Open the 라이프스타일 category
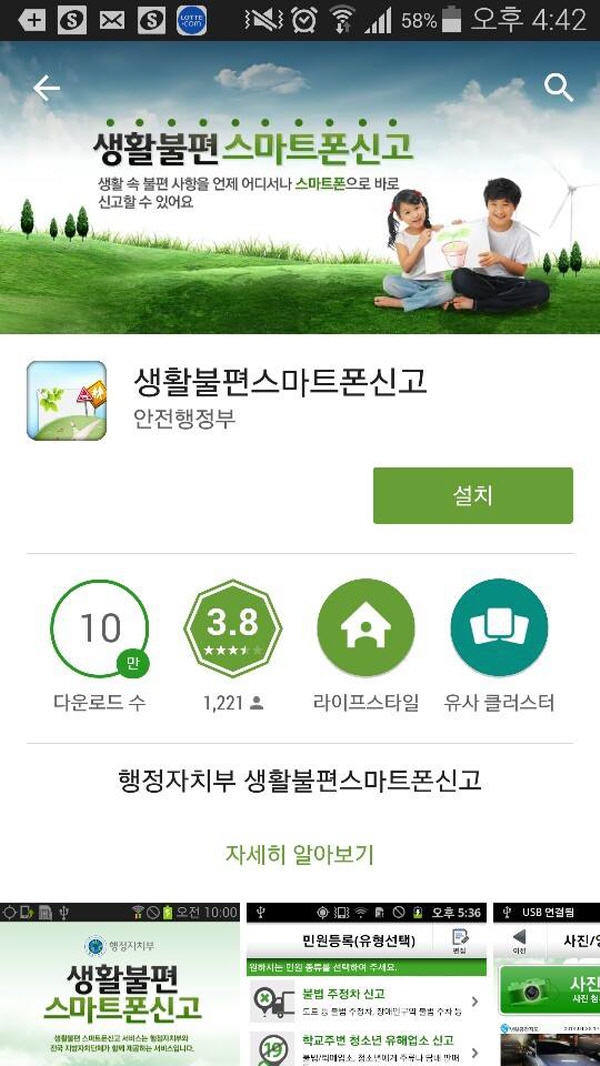 (365, 628)
